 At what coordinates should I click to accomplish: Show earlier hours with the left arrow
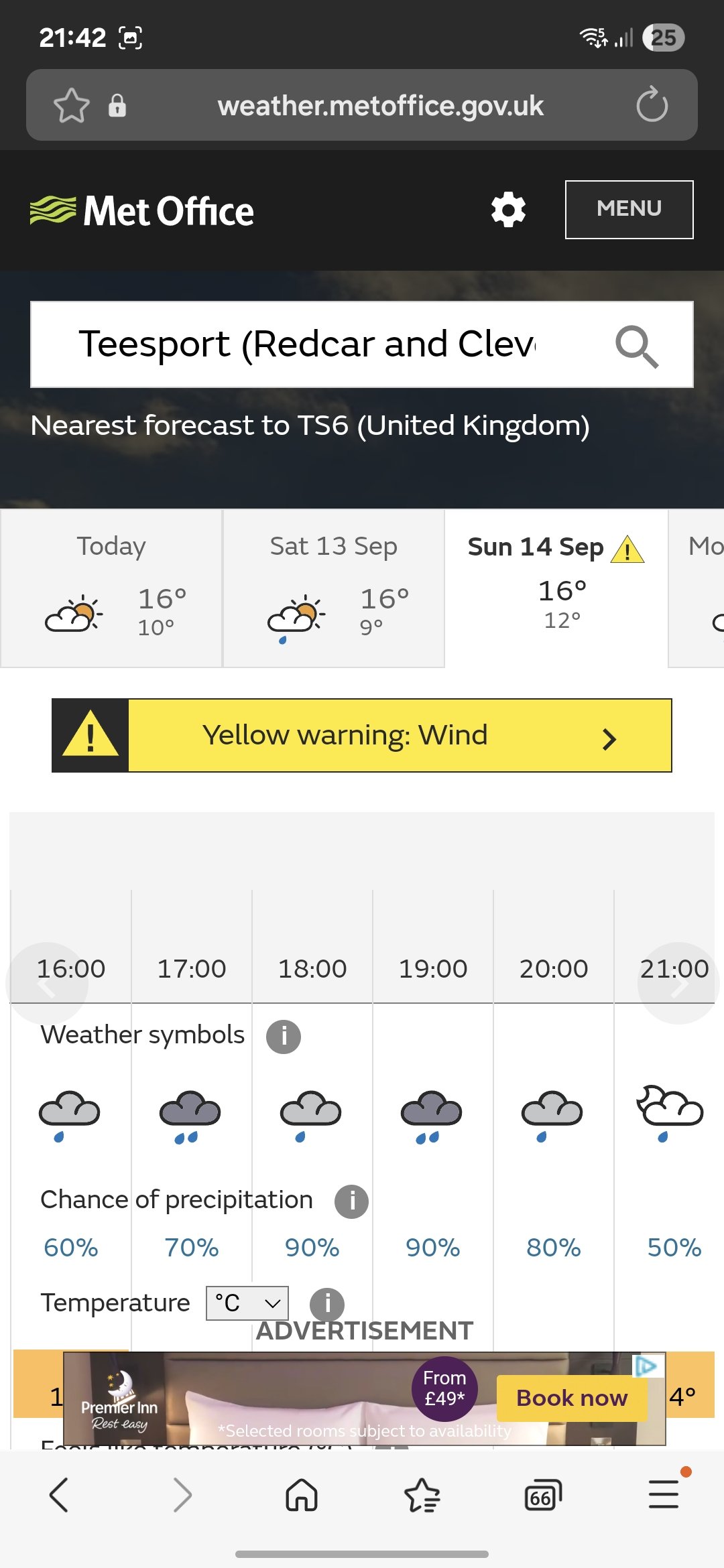click(47, 983)
